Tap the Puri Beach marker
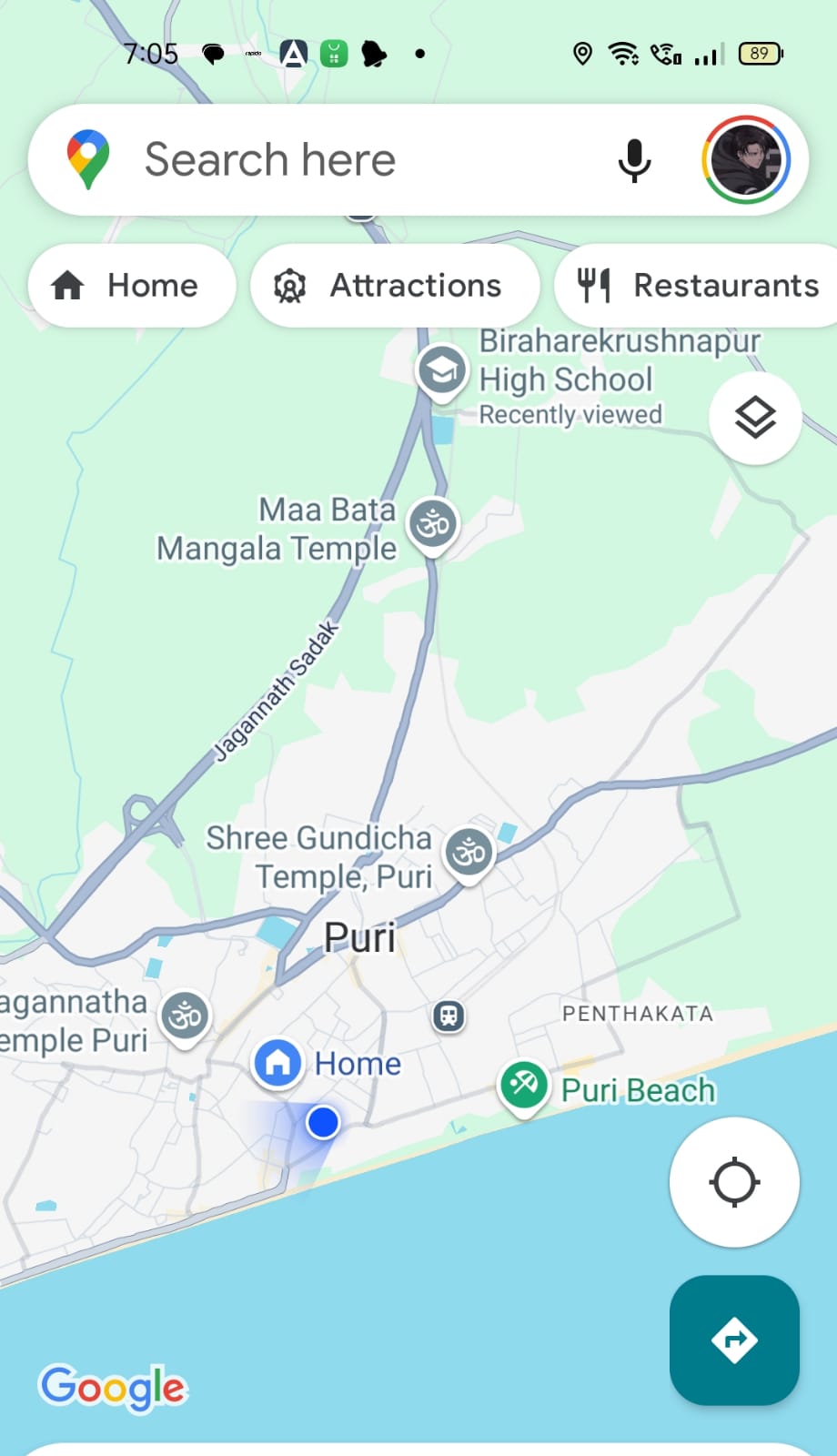This screenshot has height=1456, width=837. coord(524,1085)
